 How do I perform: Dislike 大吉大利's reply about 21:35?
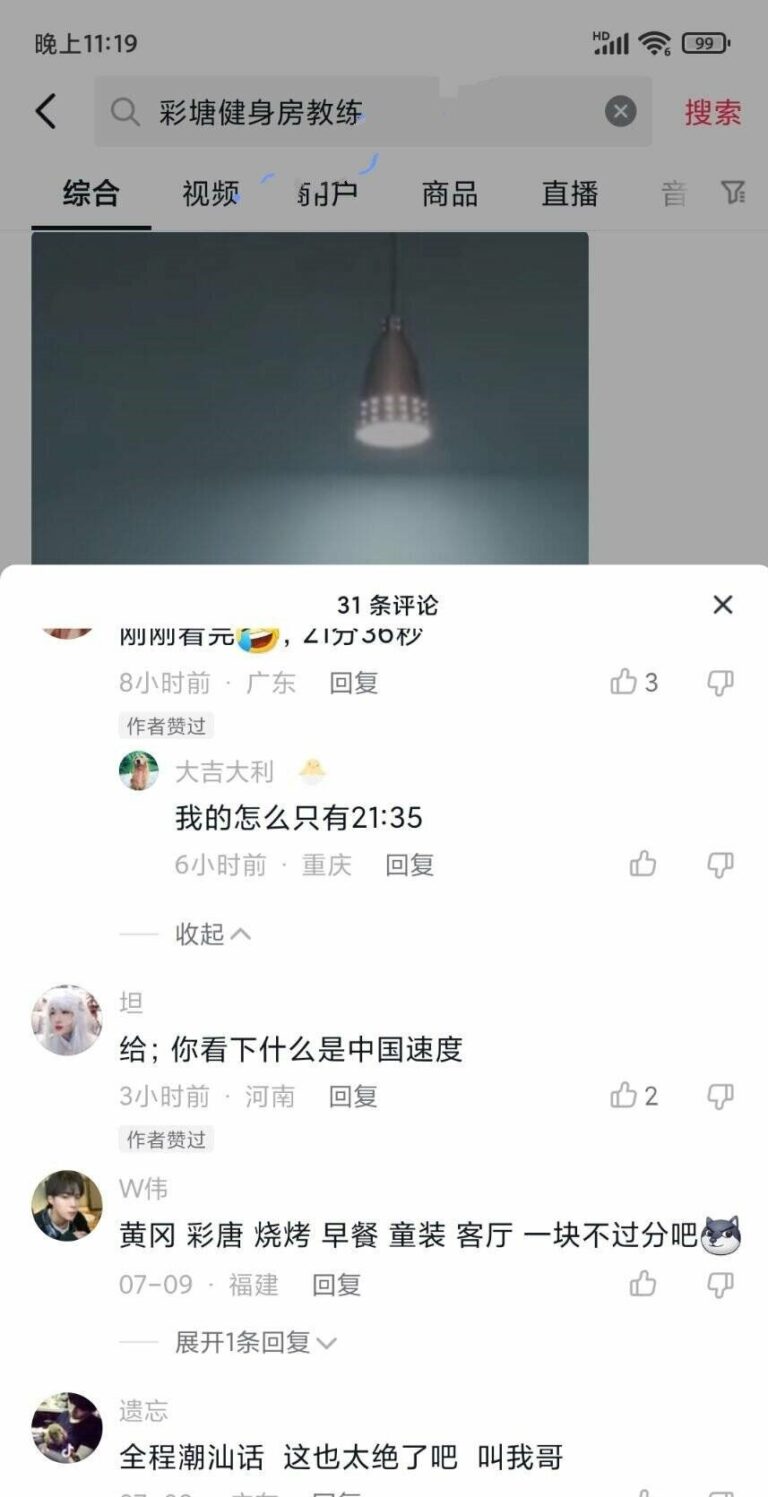(x=720, y=864)
